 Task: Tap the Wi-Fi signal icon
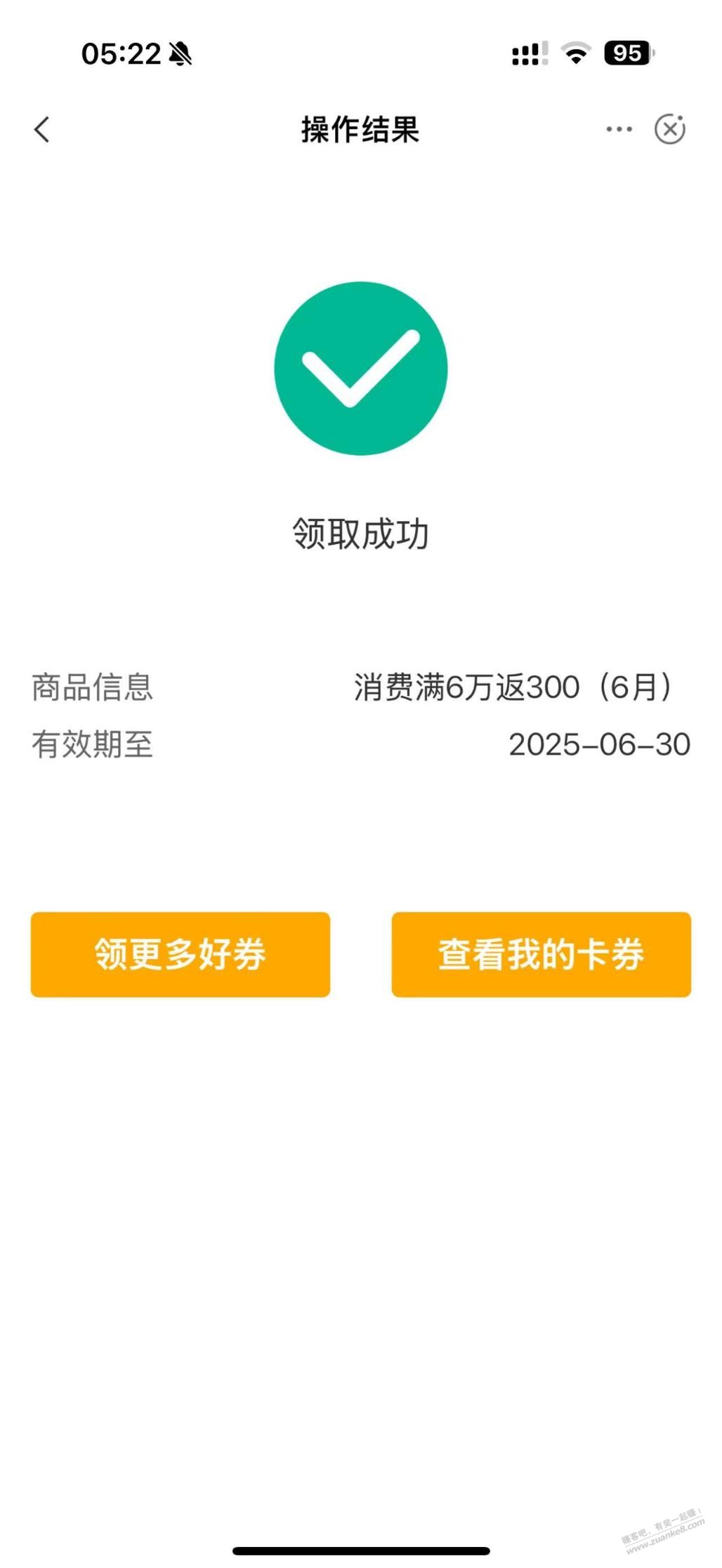577,55
